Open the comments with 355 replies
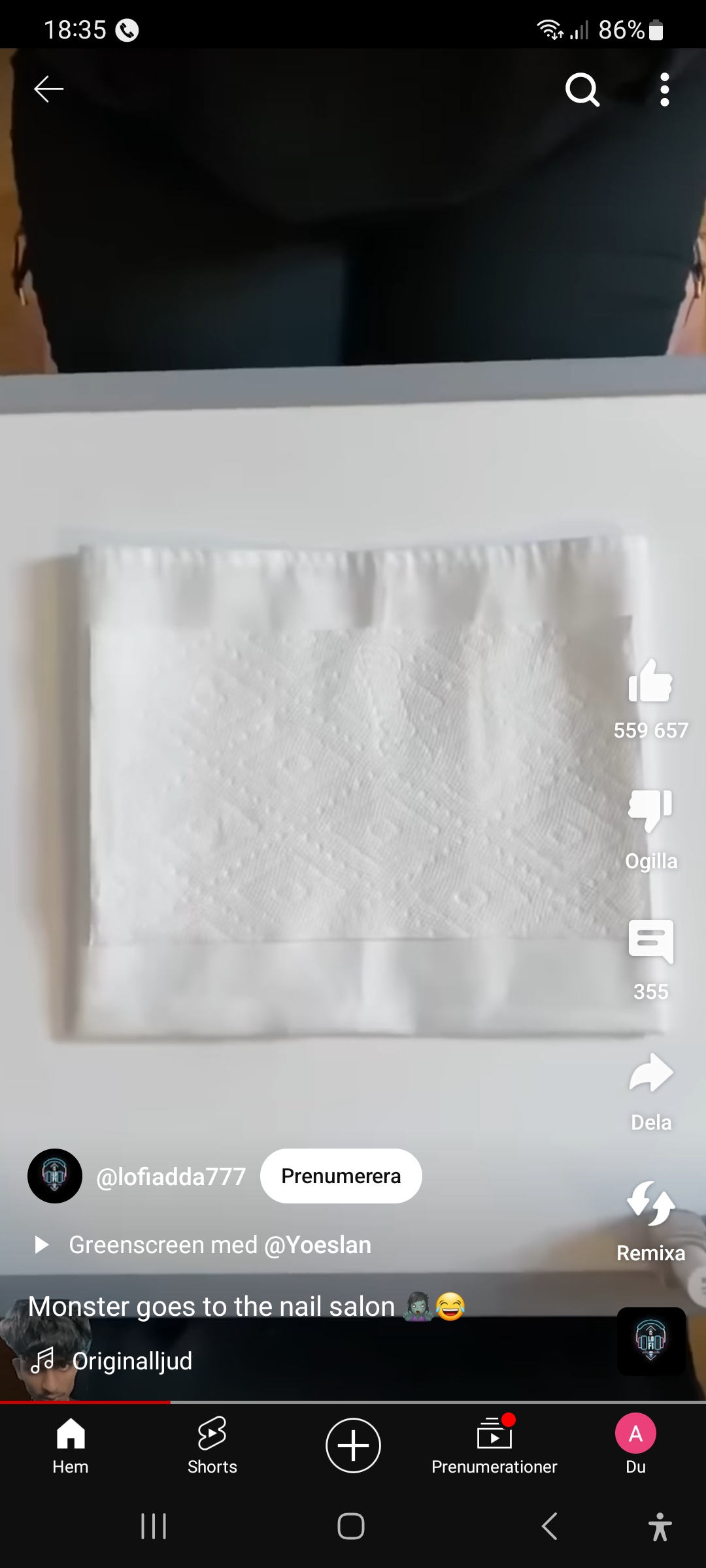 [650, 942]
